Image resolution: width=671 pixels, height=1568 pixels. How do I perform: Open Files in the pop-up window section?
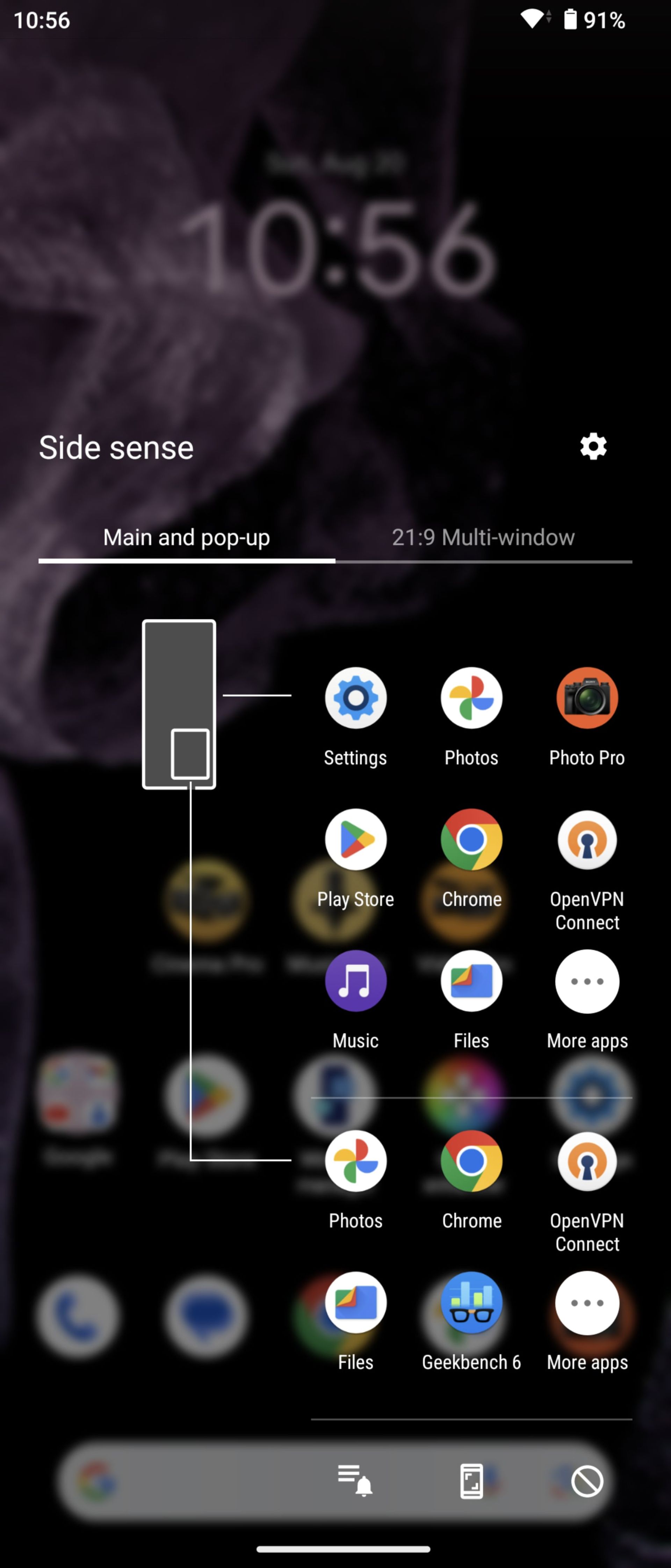[355, 1302]
